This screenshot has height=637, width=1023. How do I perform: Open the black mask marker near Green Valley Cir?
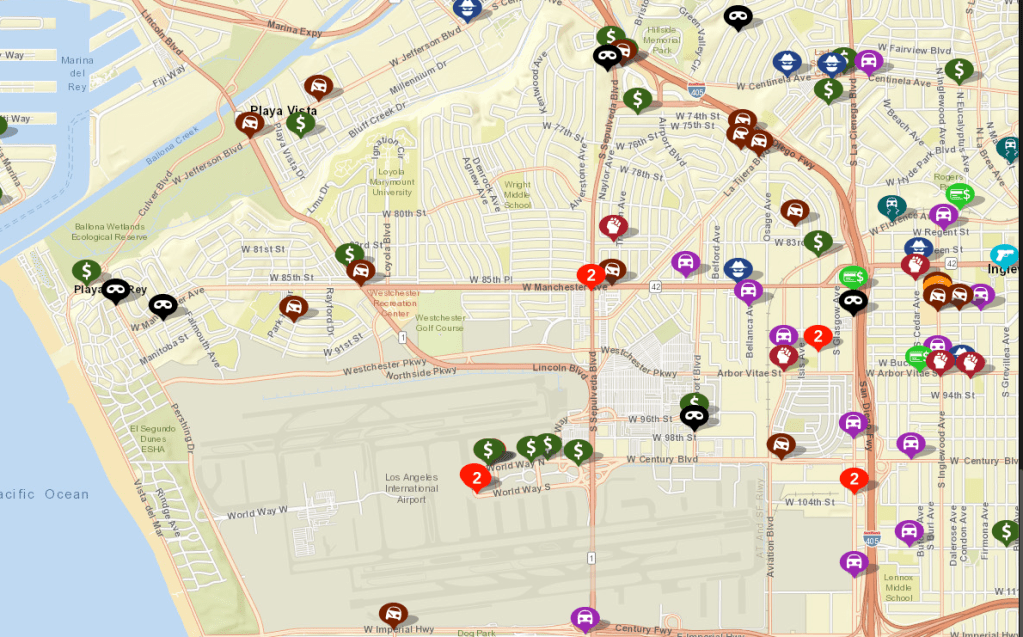(x=738, y=16)
